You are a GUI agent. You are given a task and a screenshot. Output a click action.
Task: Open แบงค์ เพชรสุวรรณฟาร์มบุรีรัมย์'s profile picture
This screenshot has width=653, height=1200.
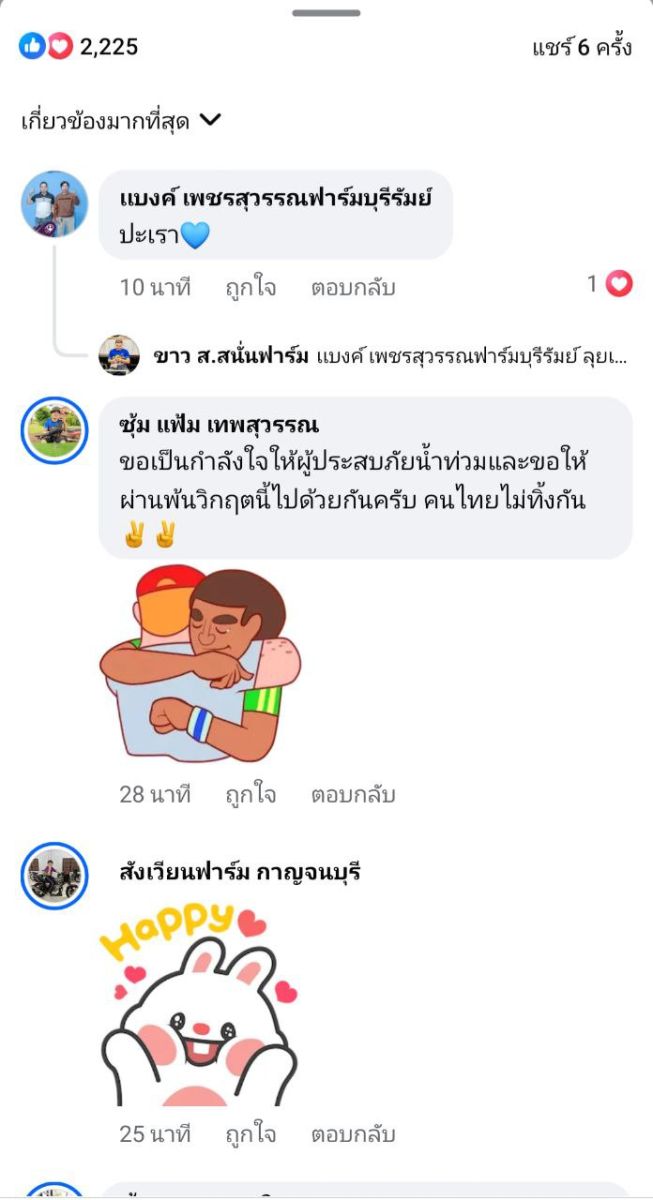(55, 203)
